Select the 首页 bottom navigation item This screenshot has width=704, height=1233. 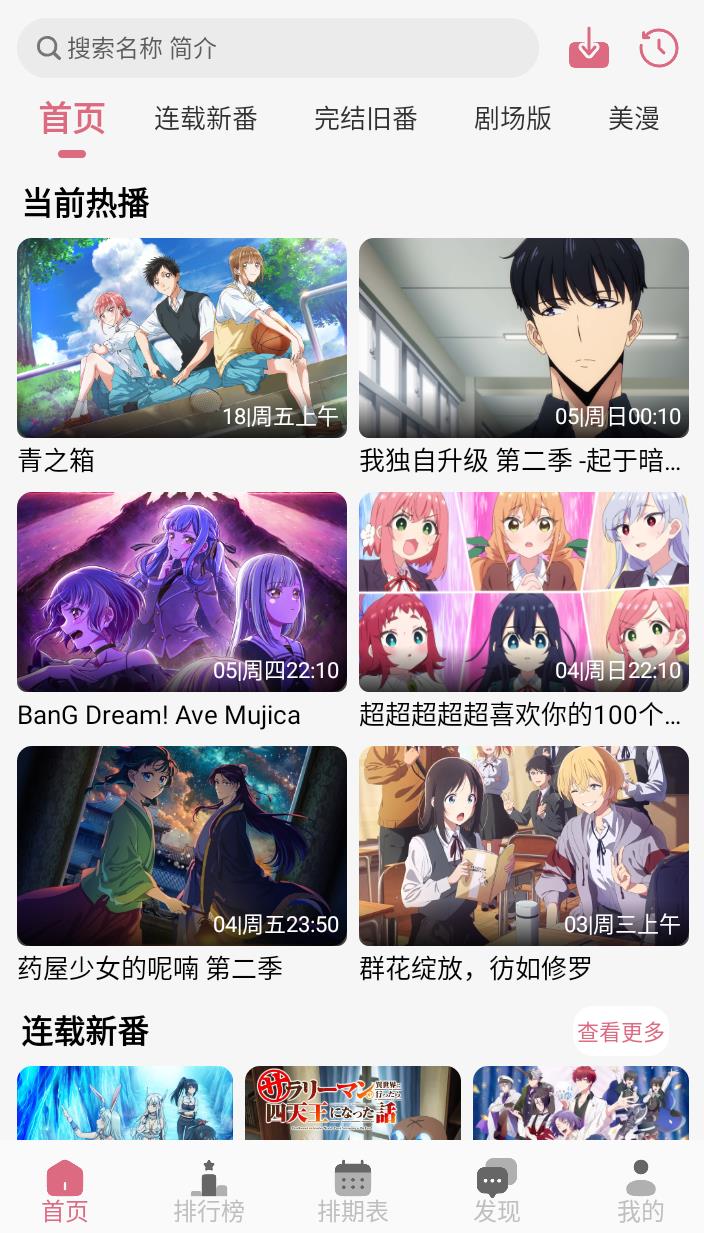(65, 1191)
